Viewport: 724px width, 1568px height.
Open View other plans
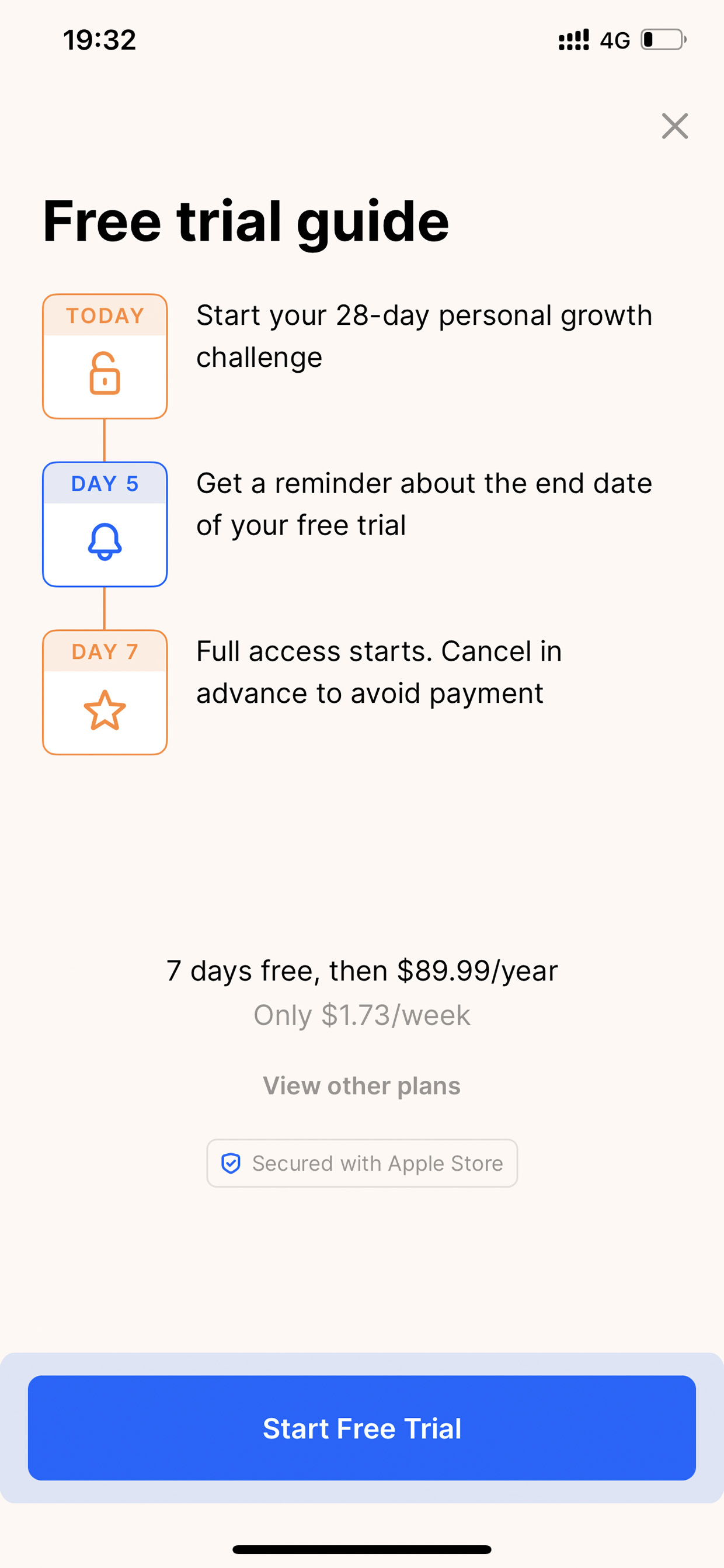click(362, 1086)
